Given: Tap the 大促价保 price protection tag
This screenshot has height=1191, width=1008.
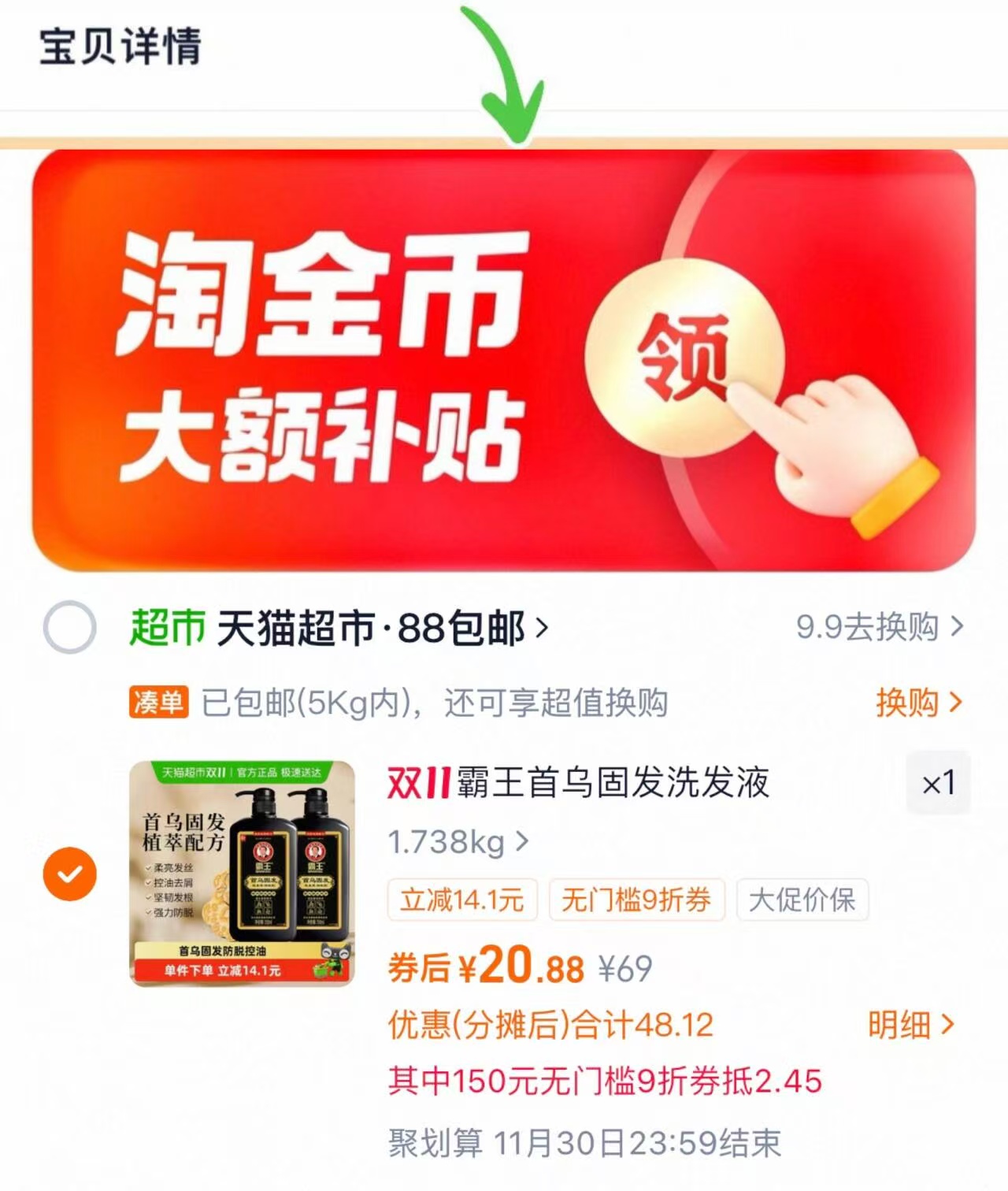Looking at the screenshot, I should (801, 899).
